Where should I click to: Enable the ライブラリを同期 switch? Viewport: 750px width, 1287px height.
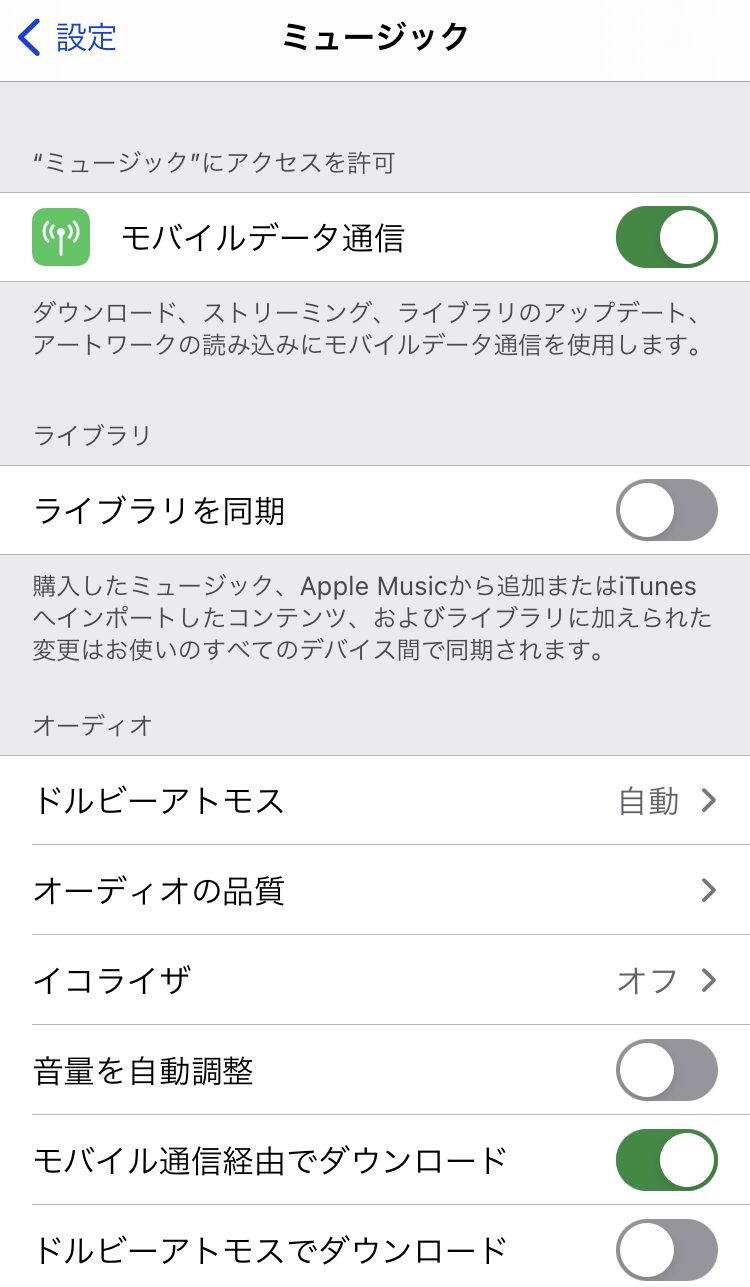[x=666, y=510]
